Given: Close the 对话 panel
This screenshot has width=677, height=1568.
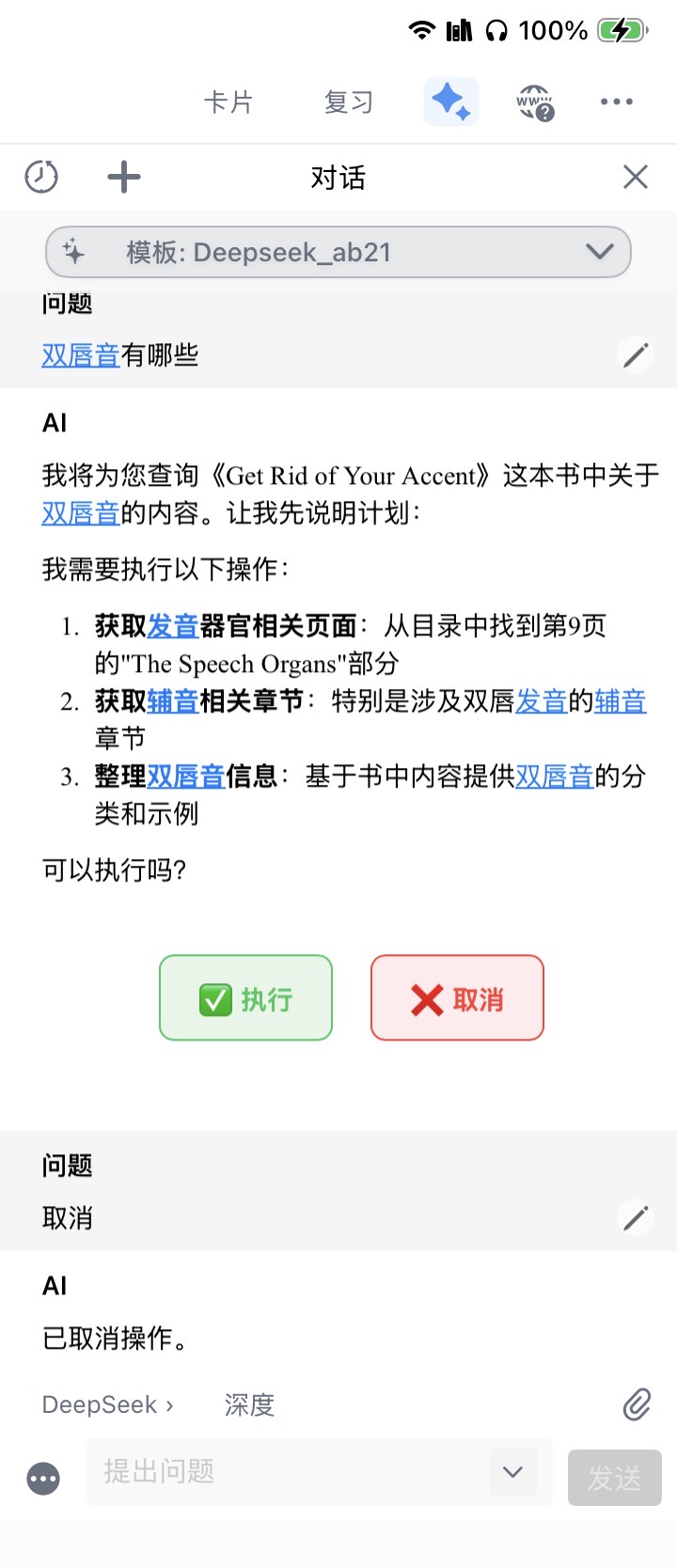Looking at the screenshot, I should (x=636, y=177).
